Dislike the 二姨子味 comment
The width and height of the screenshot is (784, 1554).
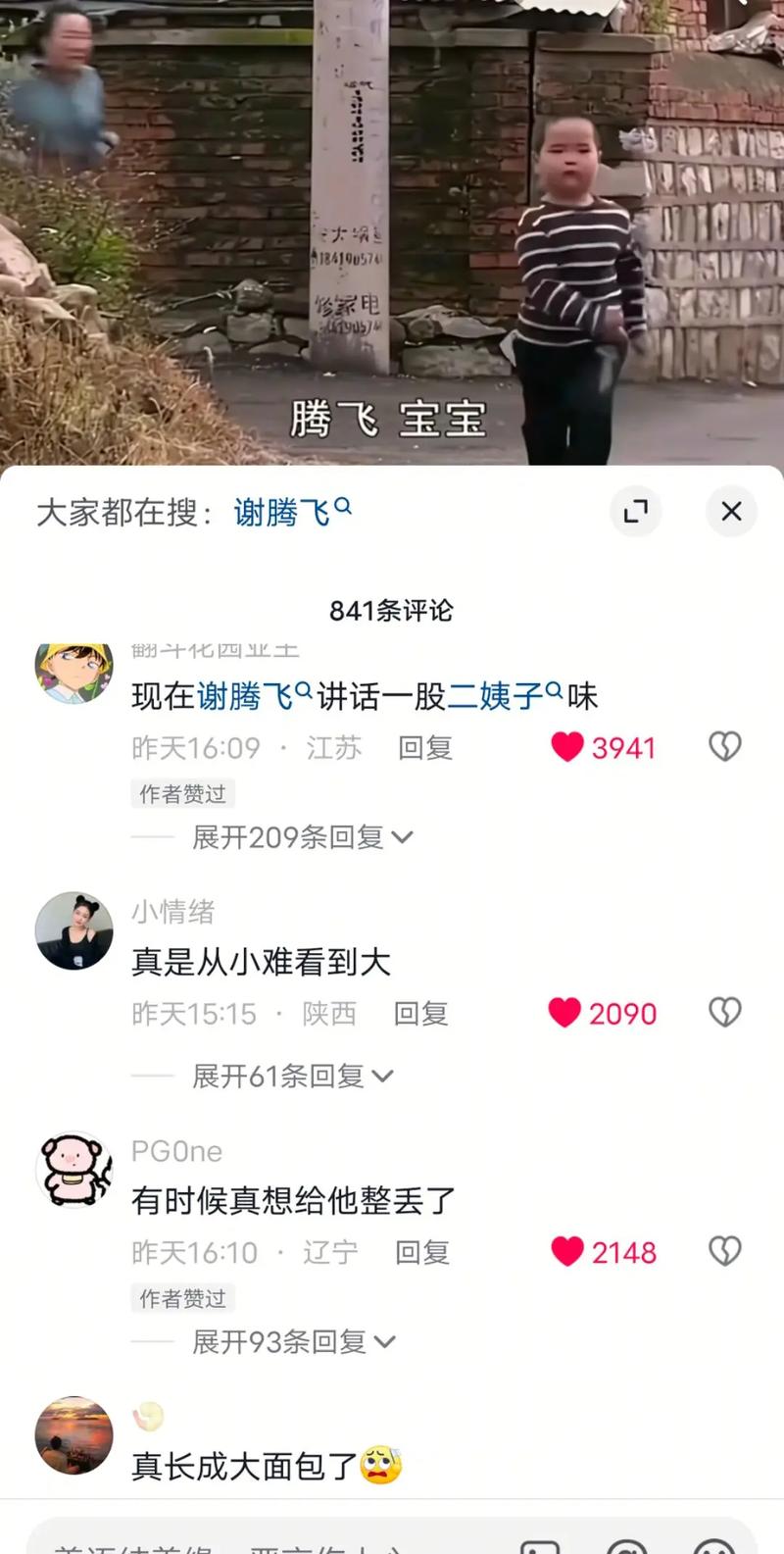[x=724, y=747]
